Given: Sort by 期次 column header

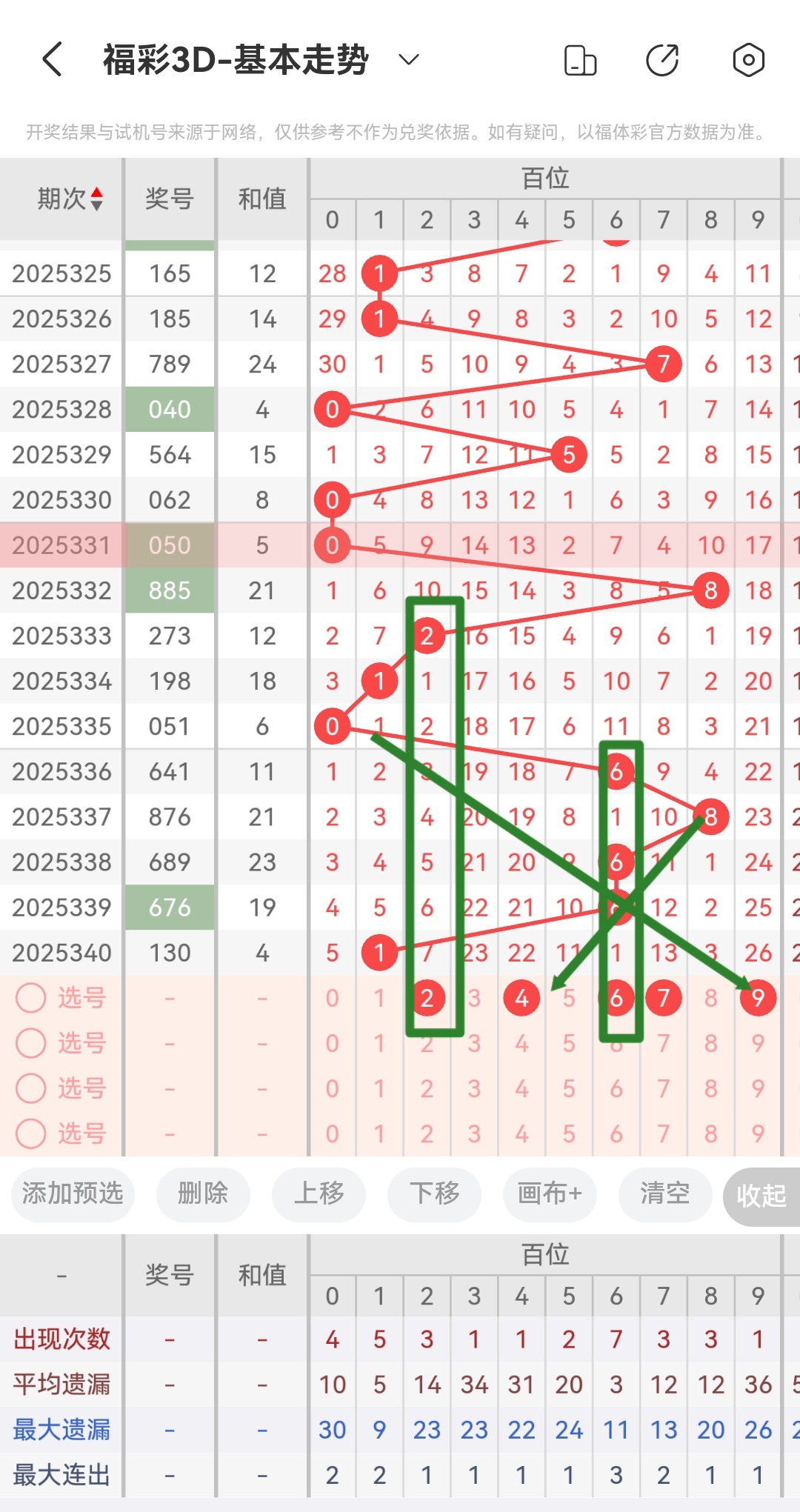Looking at the screenshot, I should [70, 199].
